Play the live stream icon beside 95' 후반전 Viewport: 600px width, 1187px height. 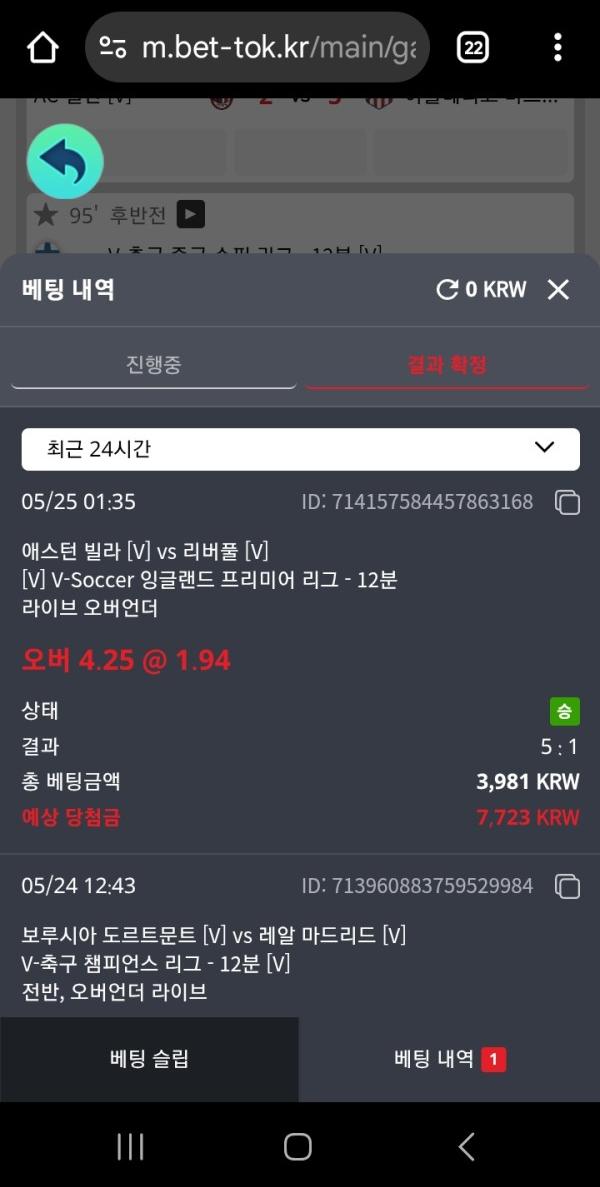click(191, 215)
